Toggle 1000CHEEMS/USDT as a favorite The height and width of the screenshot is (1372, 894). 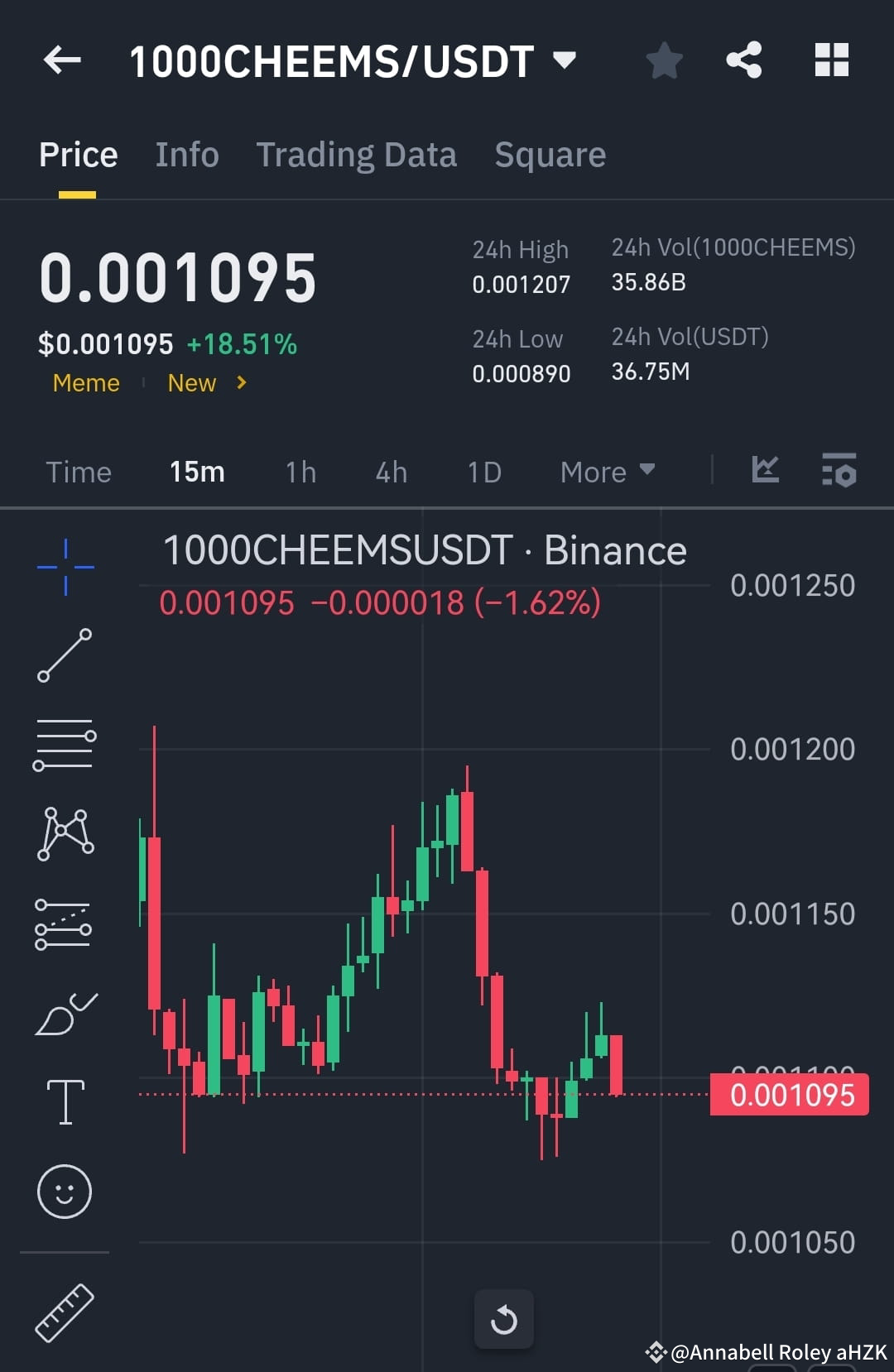point(664,60)
